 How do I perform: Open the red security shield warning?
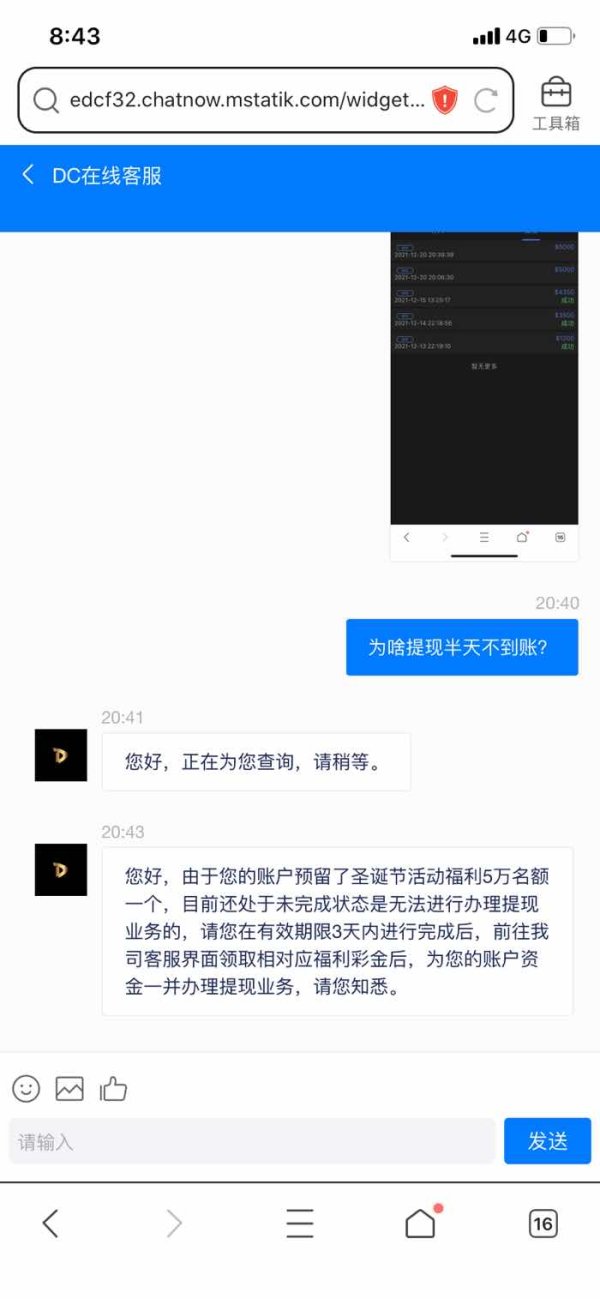[x=444, y=100]
